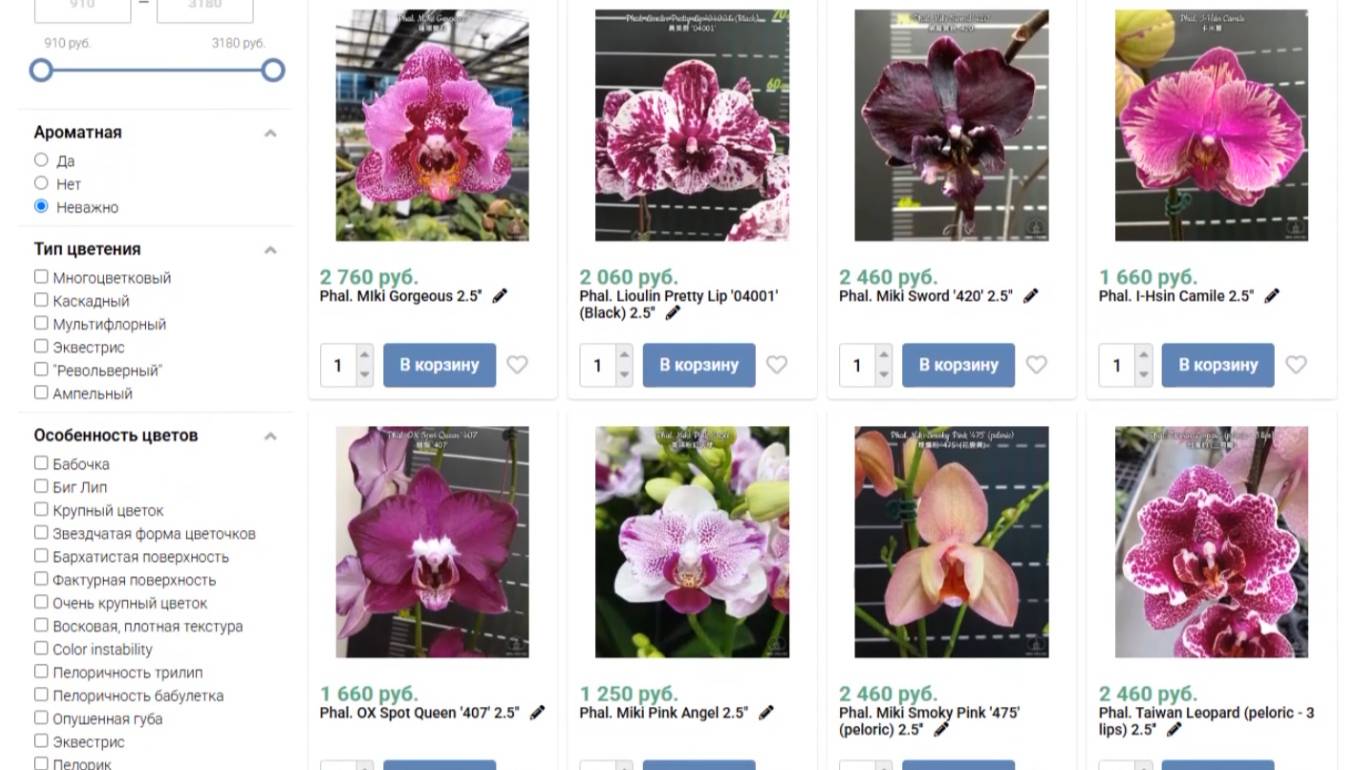The width and height of the screenshot is (1372, 770).
Task: Check the Мультифлорный option
Action: click(41, 323)
